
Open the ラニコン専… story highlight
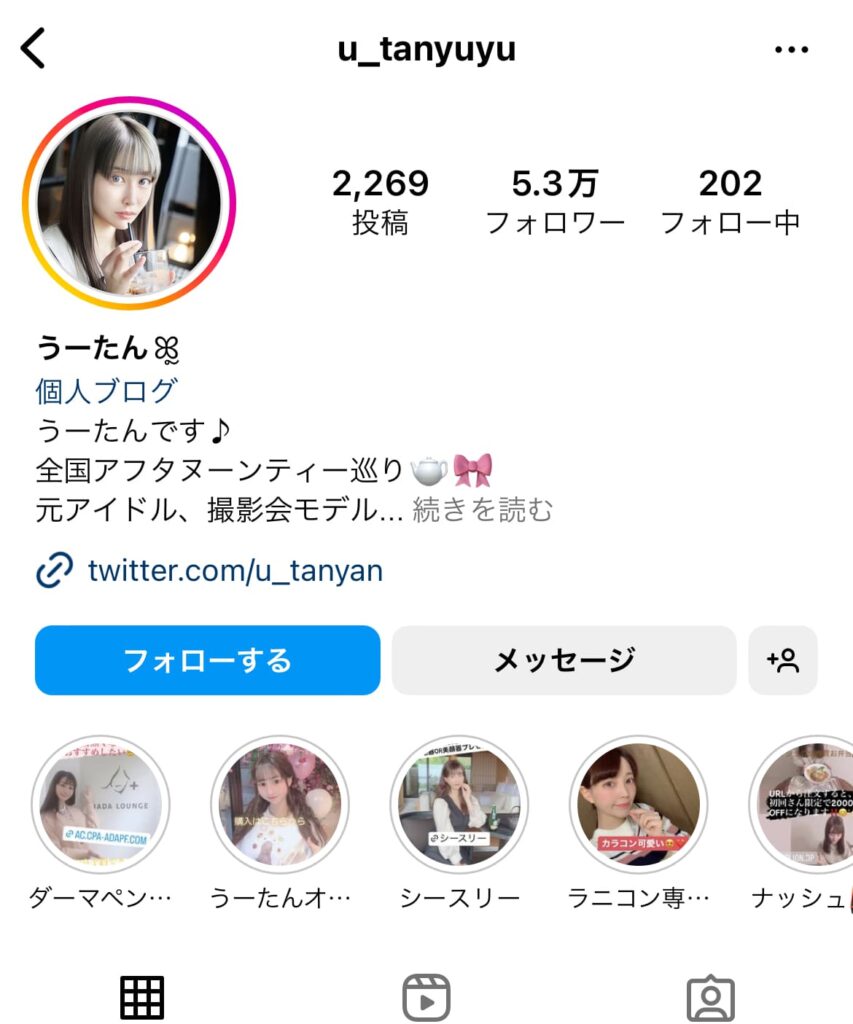638,805
